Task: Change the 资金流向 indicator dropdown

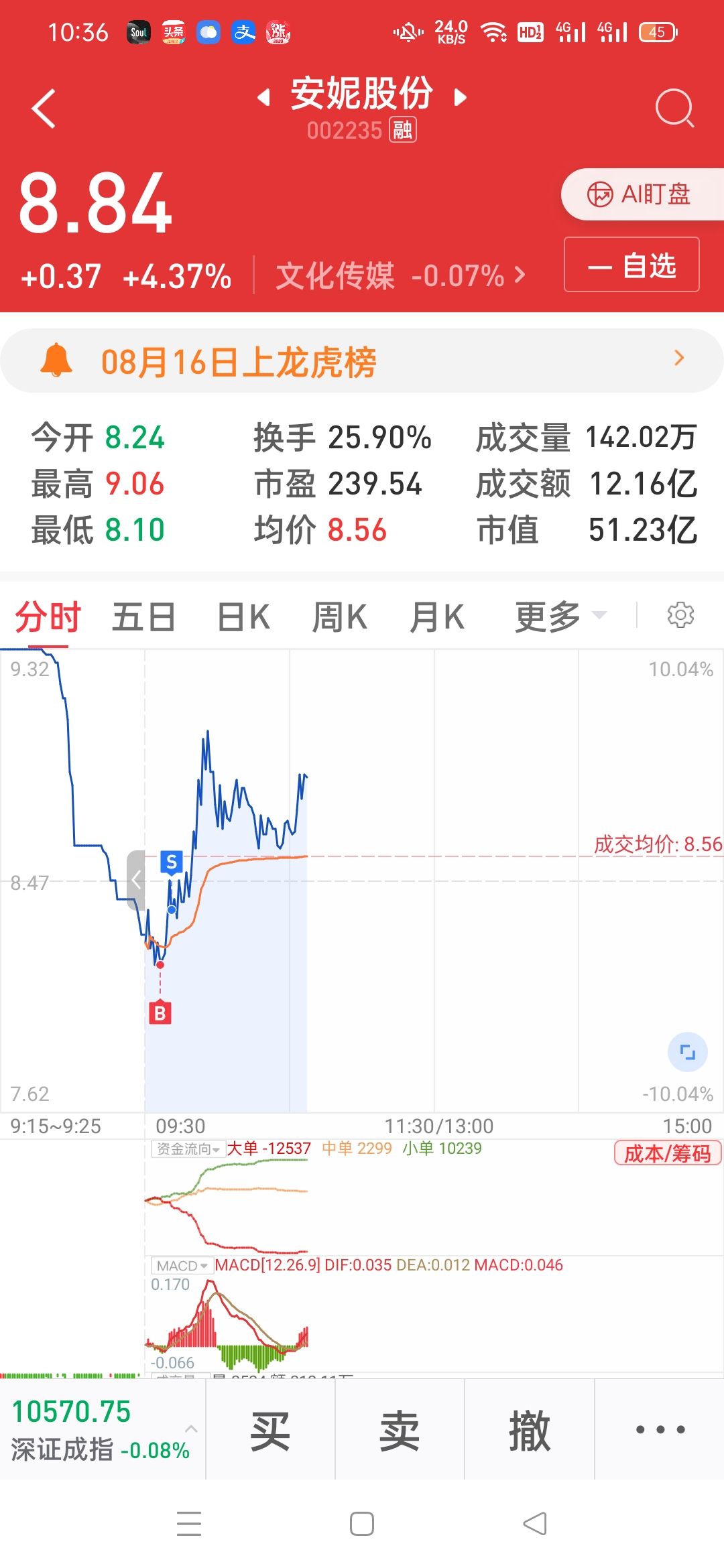Action: point(188,1149)
